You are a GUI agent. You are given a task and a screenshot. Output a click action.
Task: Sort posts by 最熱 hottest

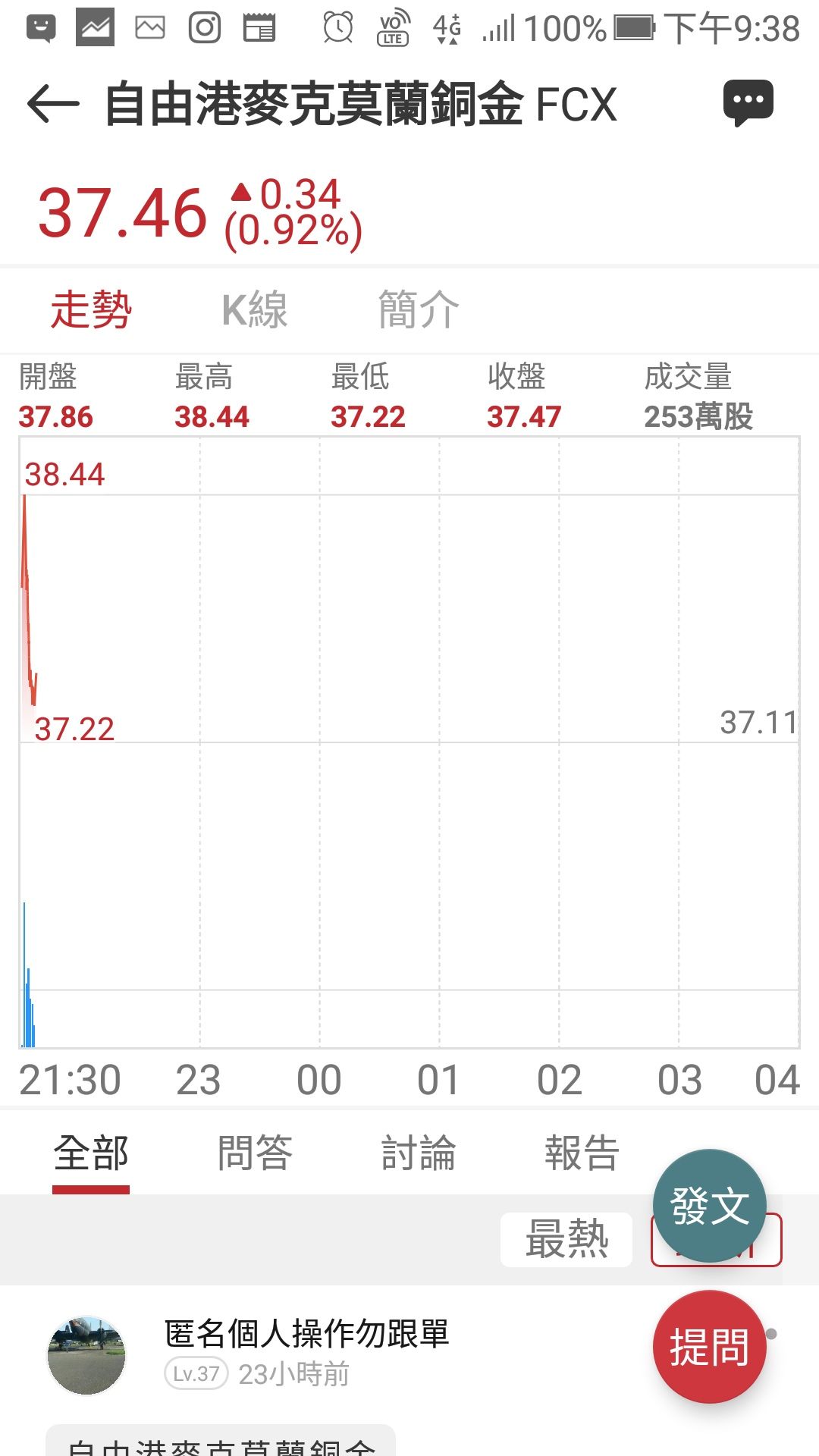pos(566,1239)
